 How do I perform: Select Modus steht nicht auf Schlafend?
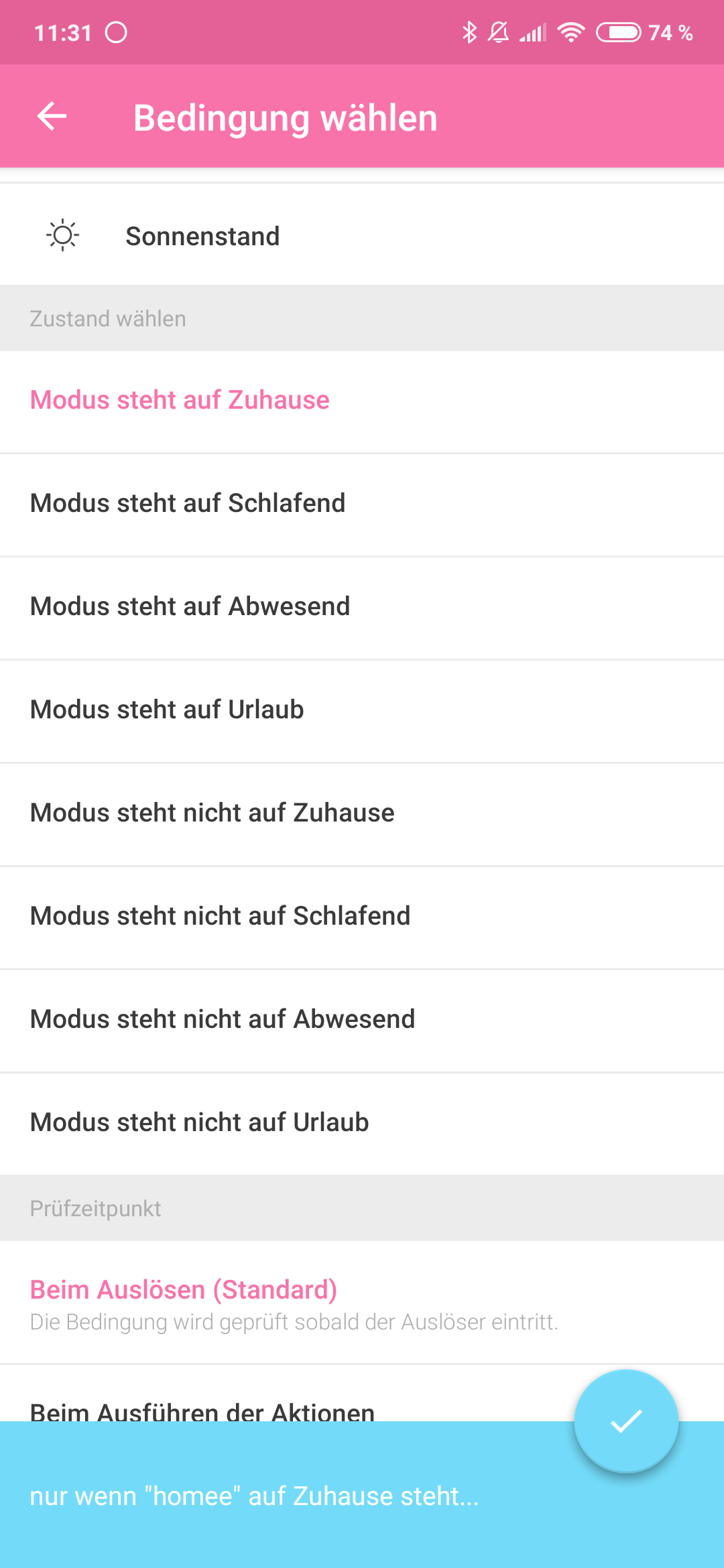pos(220,916)
